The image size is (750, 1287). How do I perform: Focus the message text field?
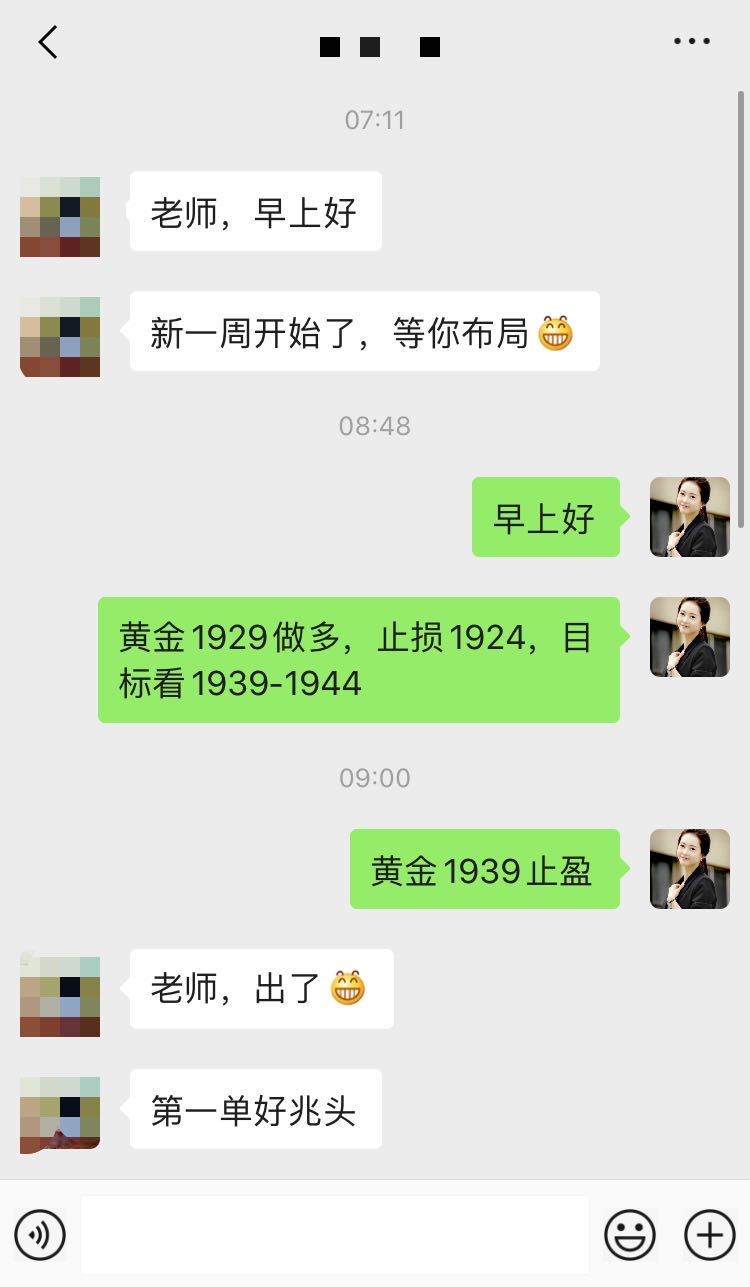[335, 1235]
